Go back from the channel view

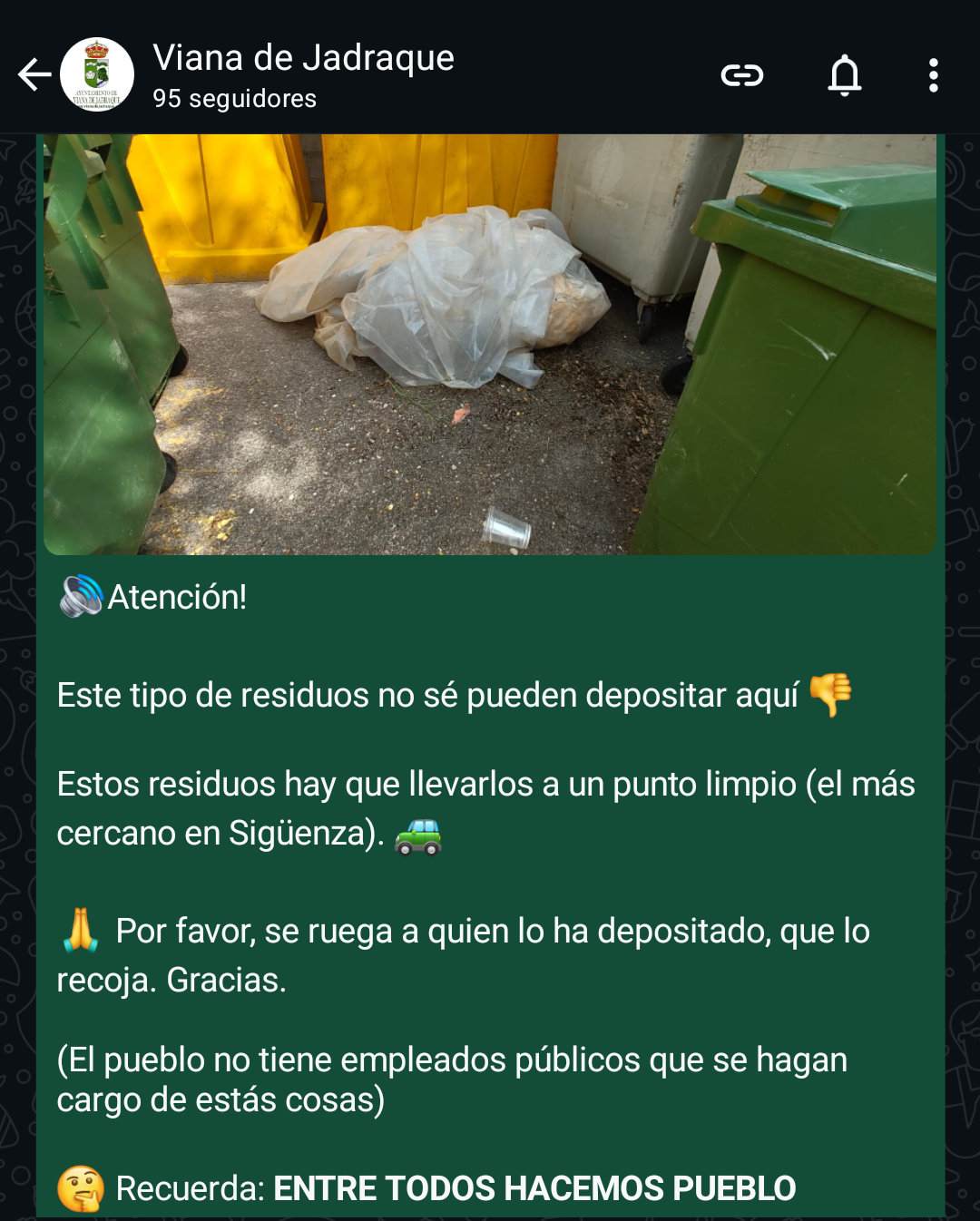34,74
